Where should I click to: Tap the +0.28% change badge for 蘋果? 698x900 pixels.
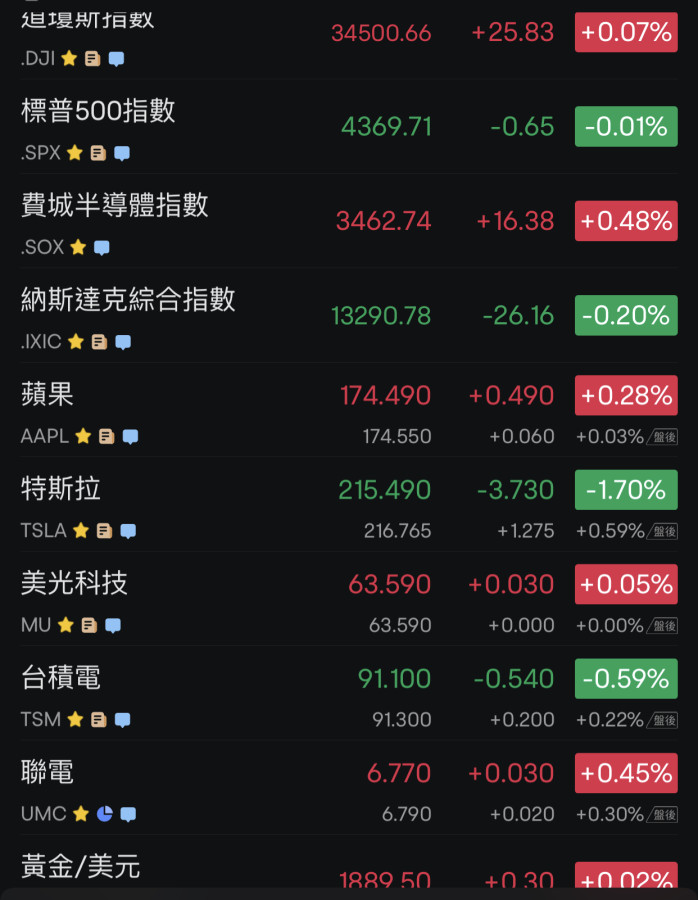(x=626, y=395)
